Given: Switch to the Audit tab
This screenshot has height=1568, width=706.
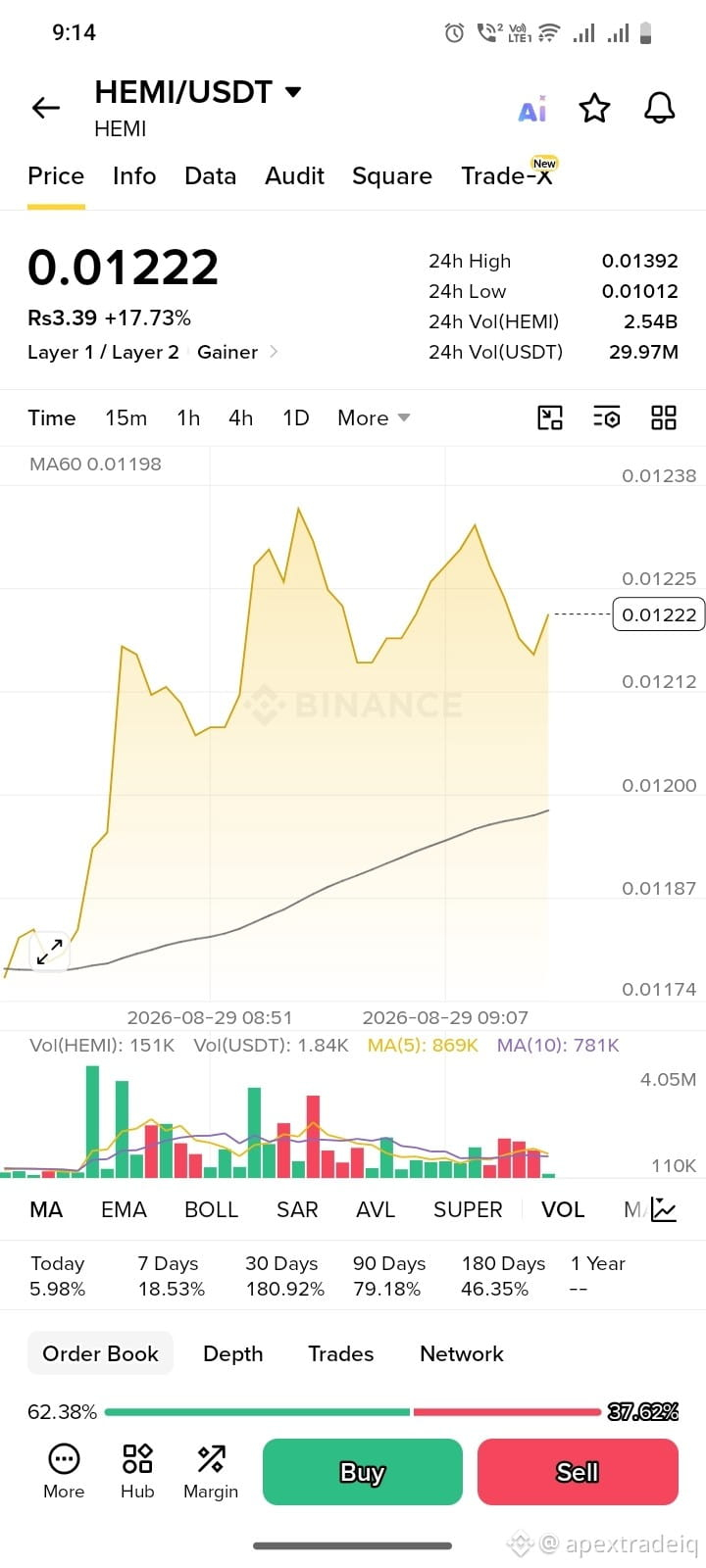Looking at the screenshot, I should pos(294,175).
